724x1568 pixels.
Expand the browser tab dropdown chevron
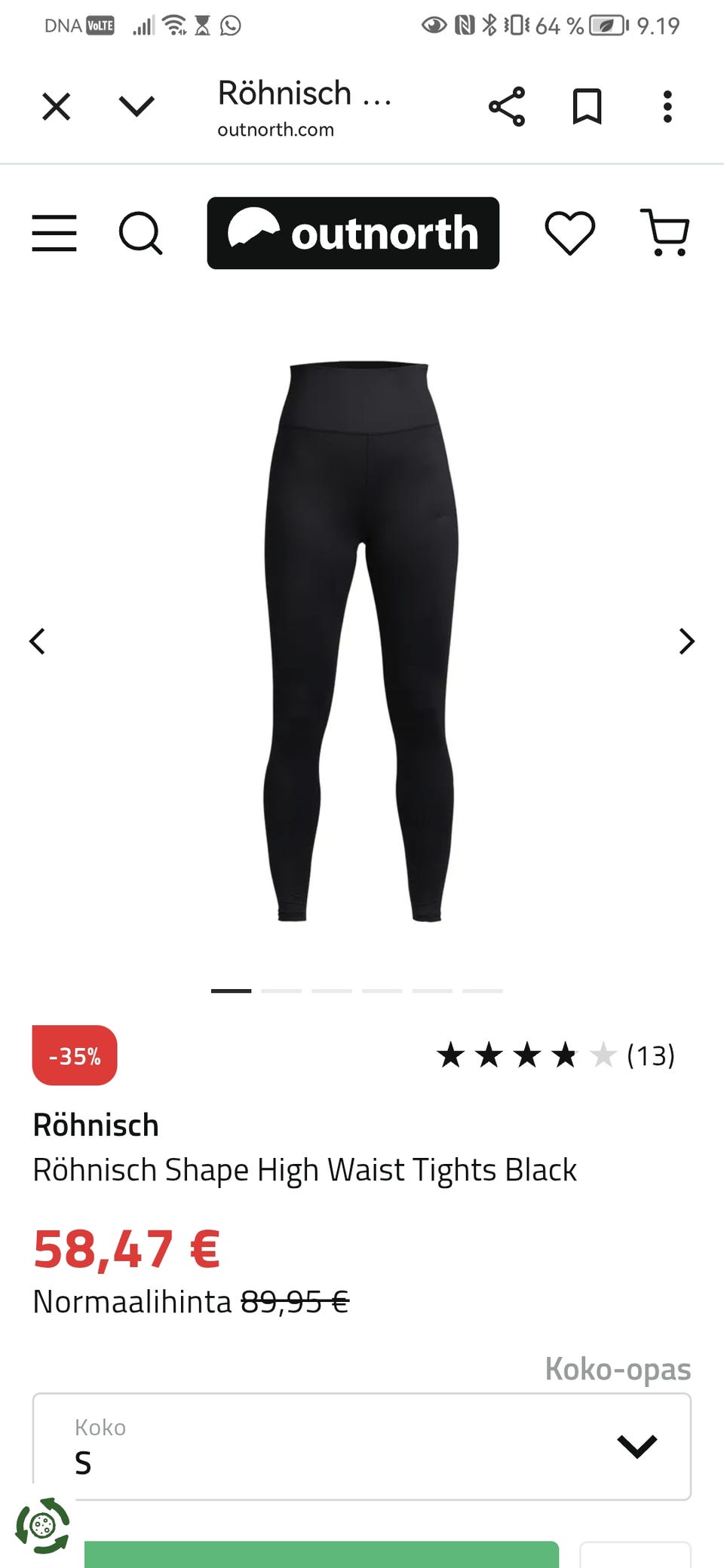click(x=137, y=106)
